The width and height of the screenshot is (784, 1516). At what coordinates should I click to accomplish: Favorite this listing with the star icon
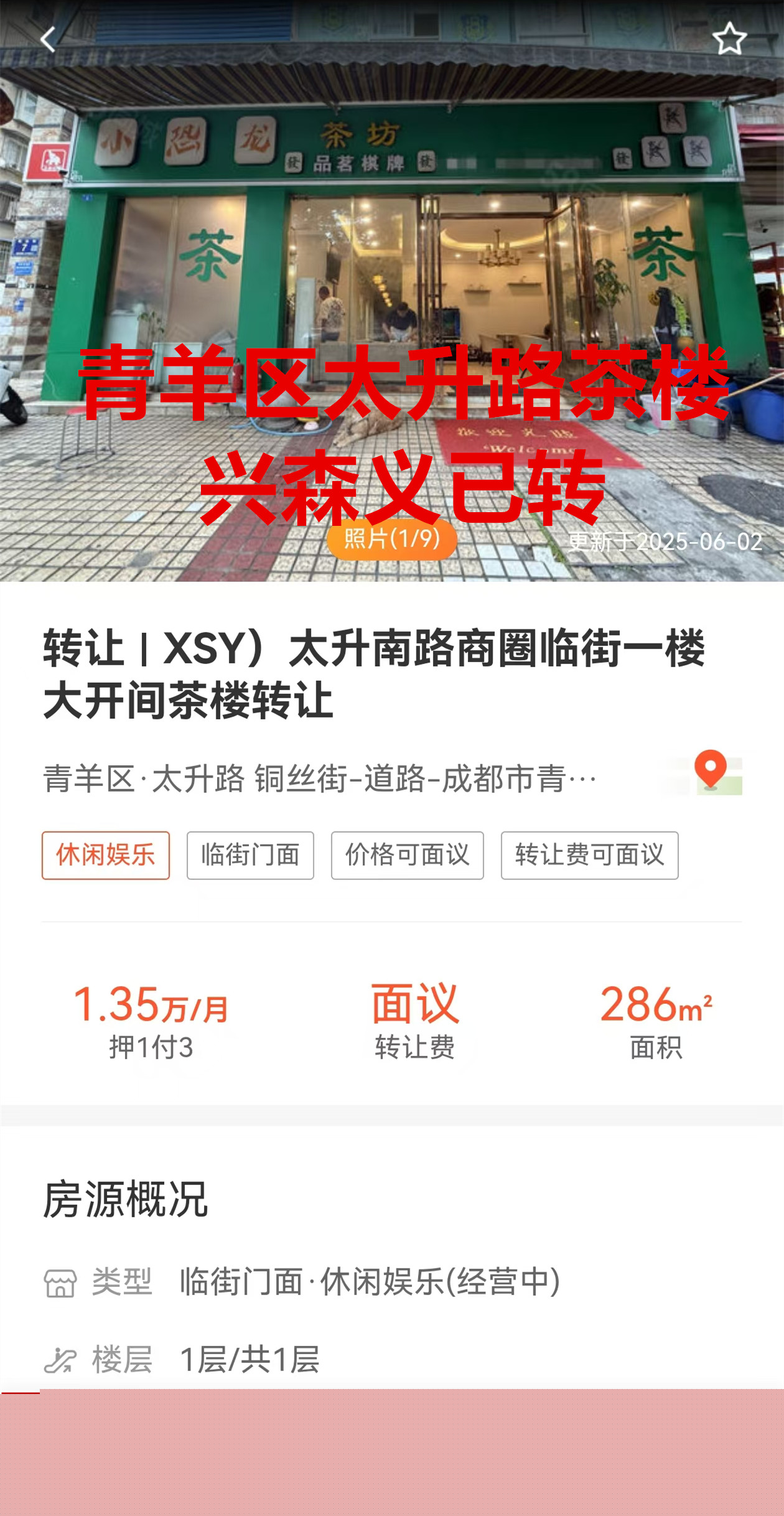point(729,39)
